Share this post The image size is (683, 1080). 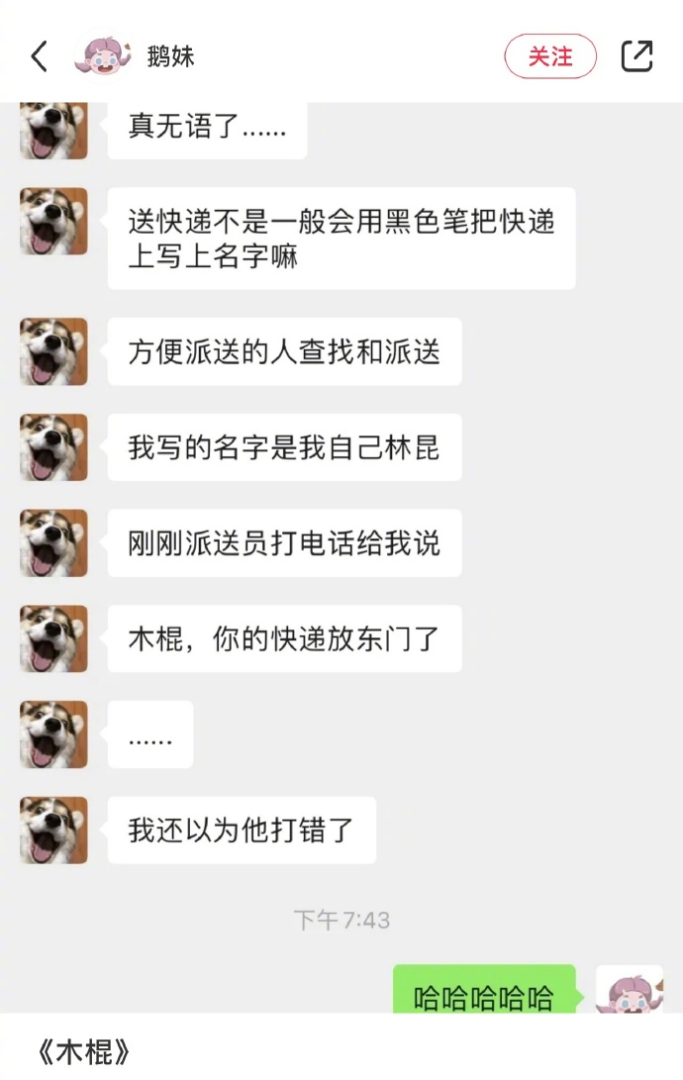point(637,56)
